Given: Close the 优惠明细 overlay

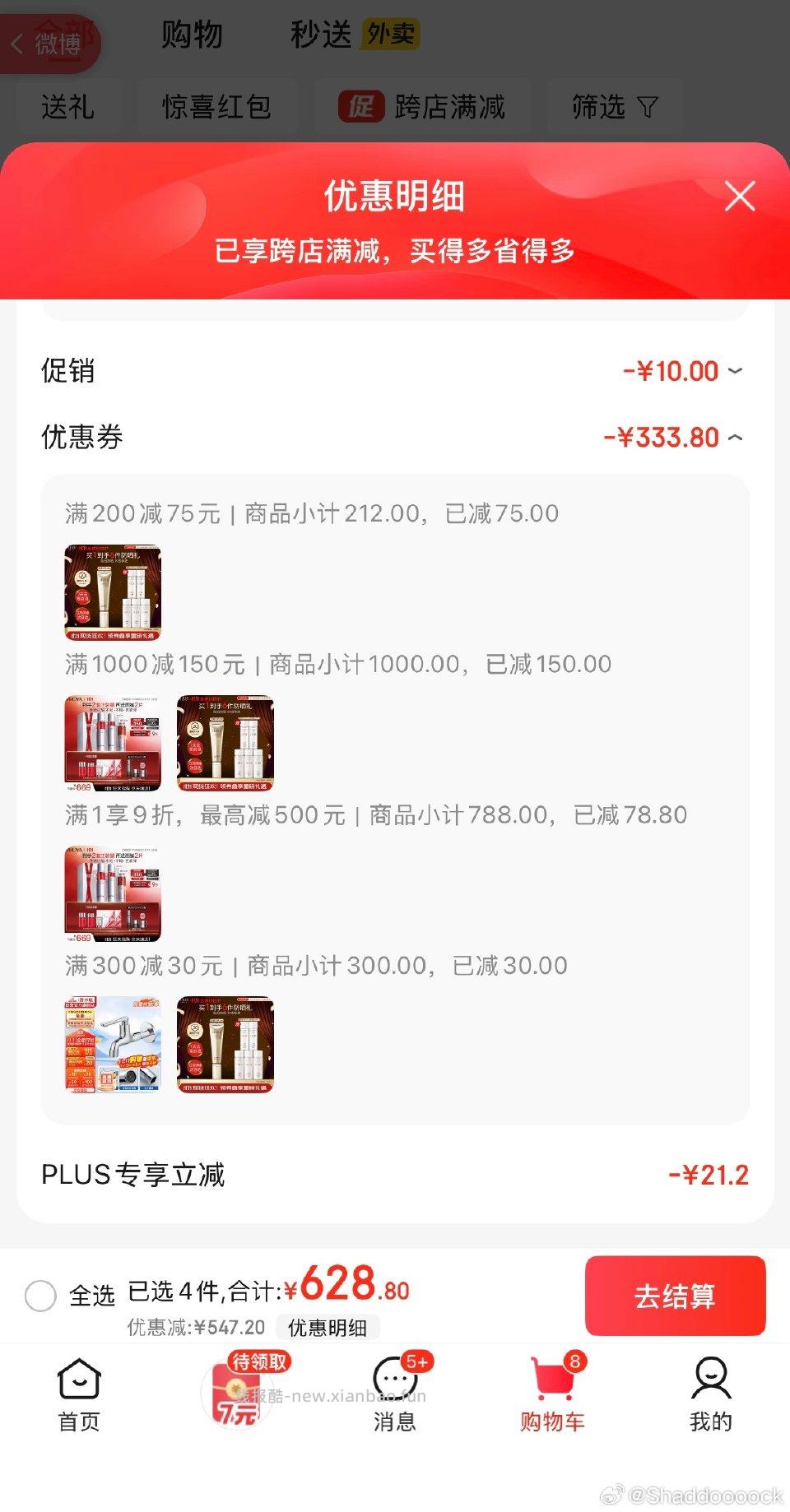Looking at the screenshot, I should point(739,197).
